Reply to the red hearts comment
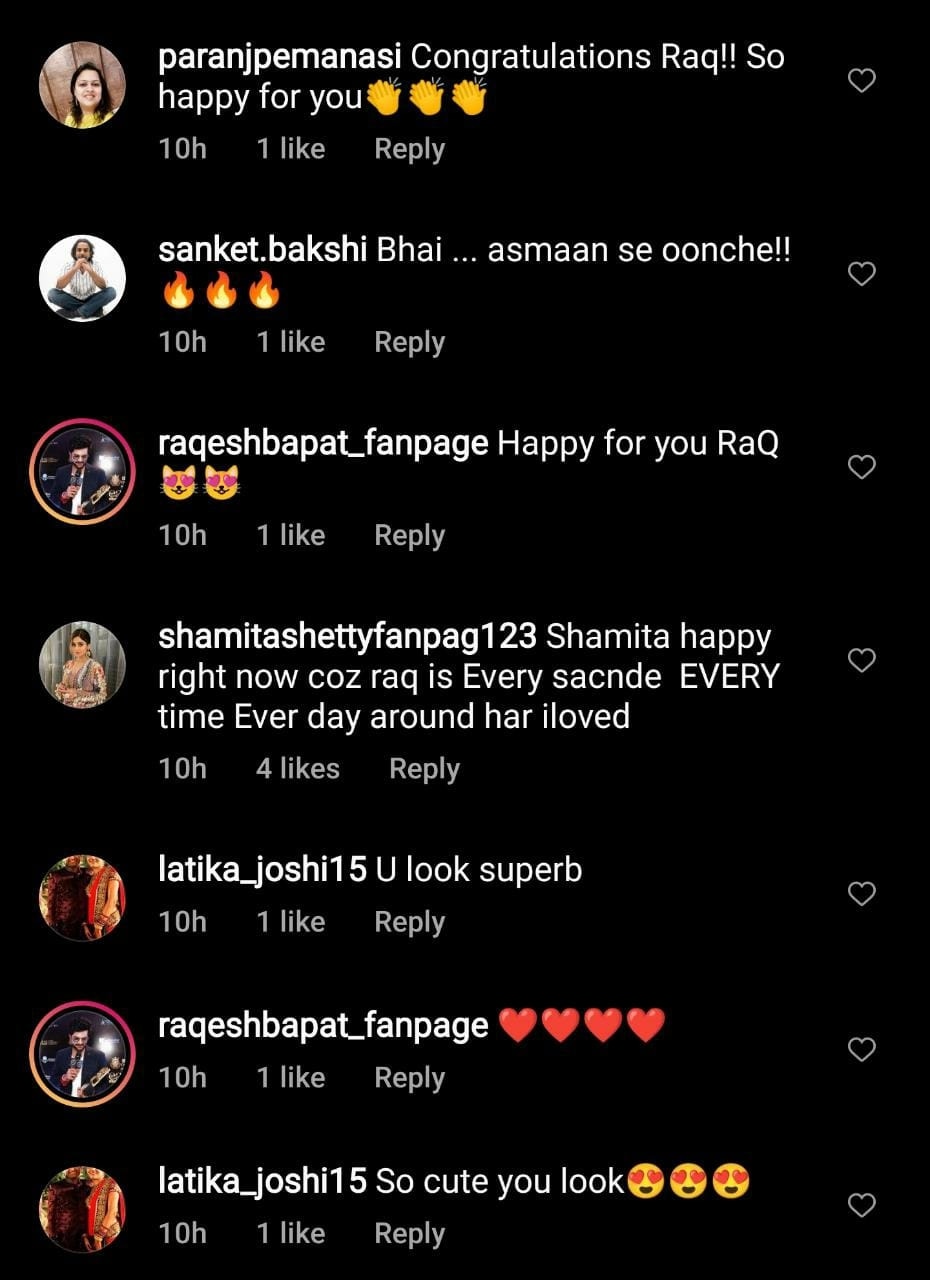Screen dimensions: 930x1280 point(409,1077)
